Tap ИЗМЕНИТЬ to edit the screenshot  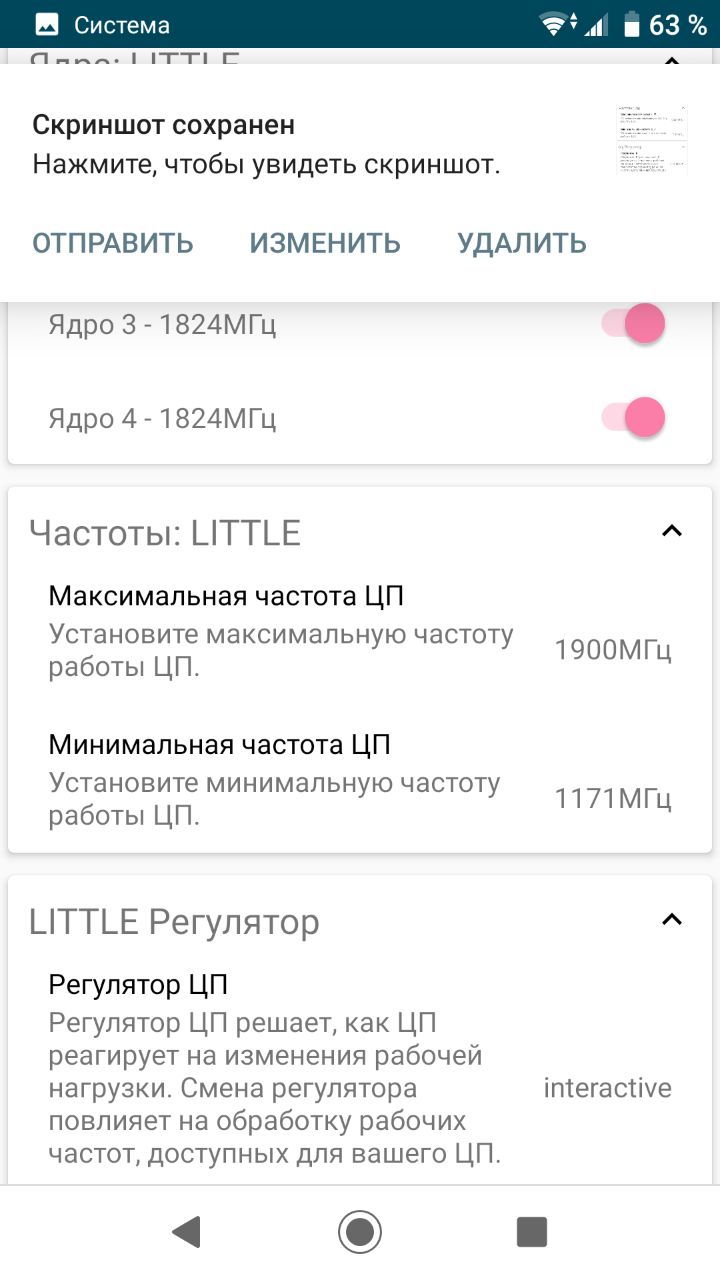click(325, 243)
